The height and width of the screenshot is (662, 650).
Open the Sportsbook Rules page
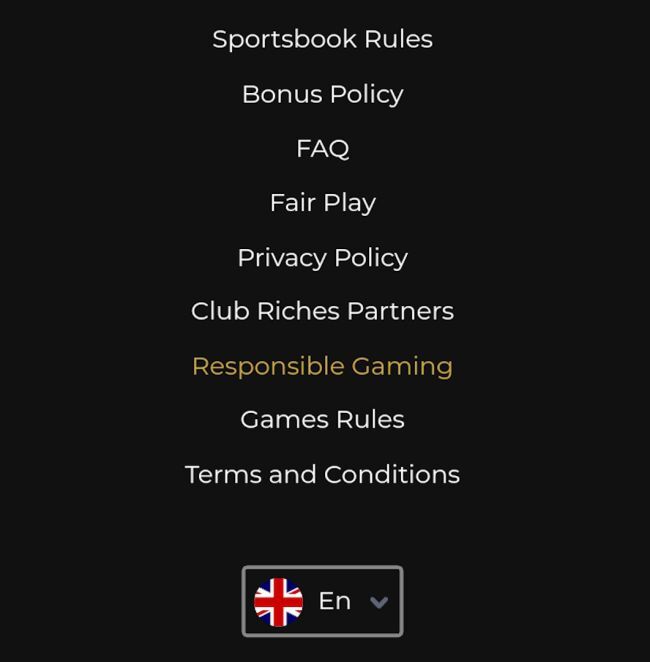pos(322,39)
